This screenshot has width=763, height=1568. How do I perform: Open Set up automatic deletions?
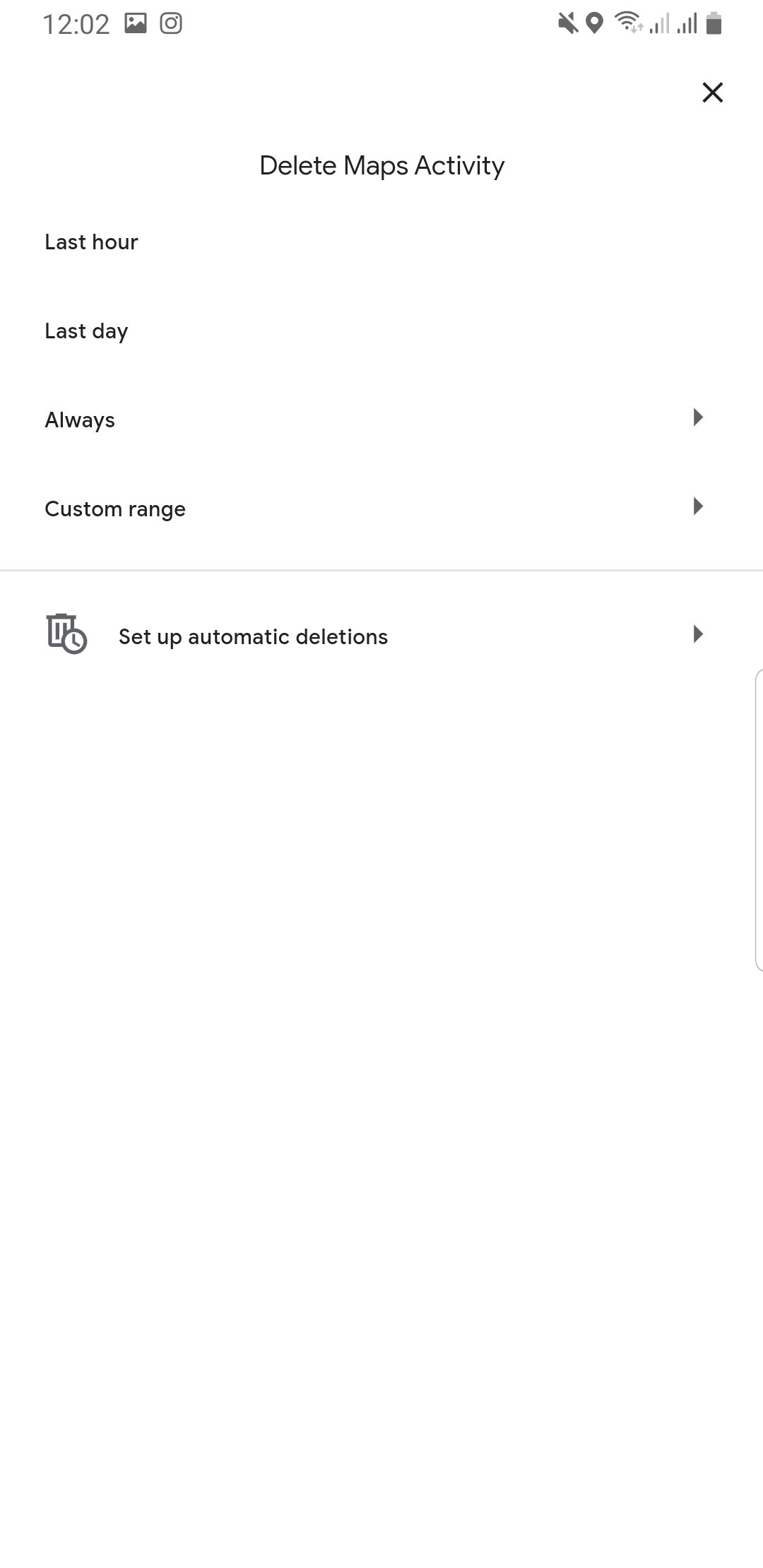click(381, 636)
